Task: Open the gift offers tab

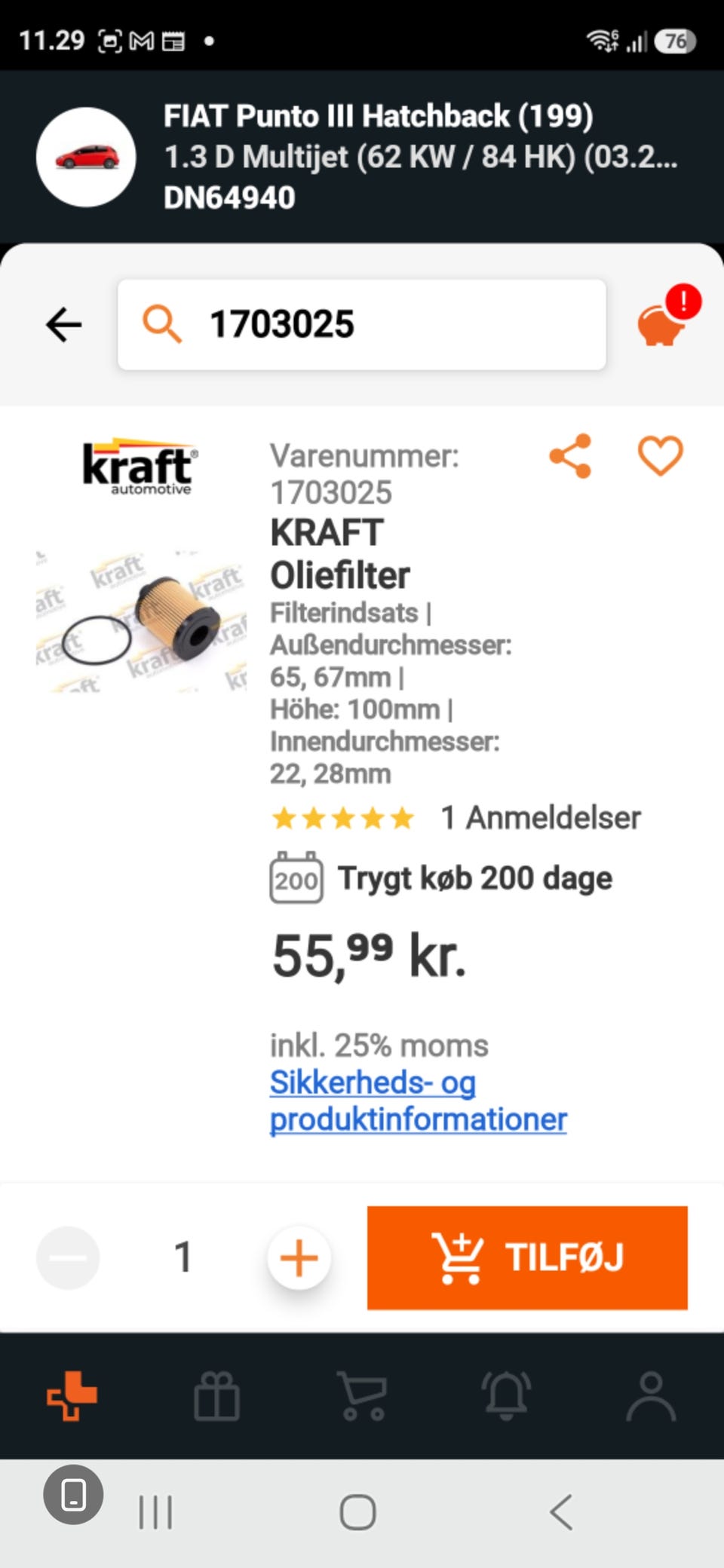Action: tap(217, 1396)
